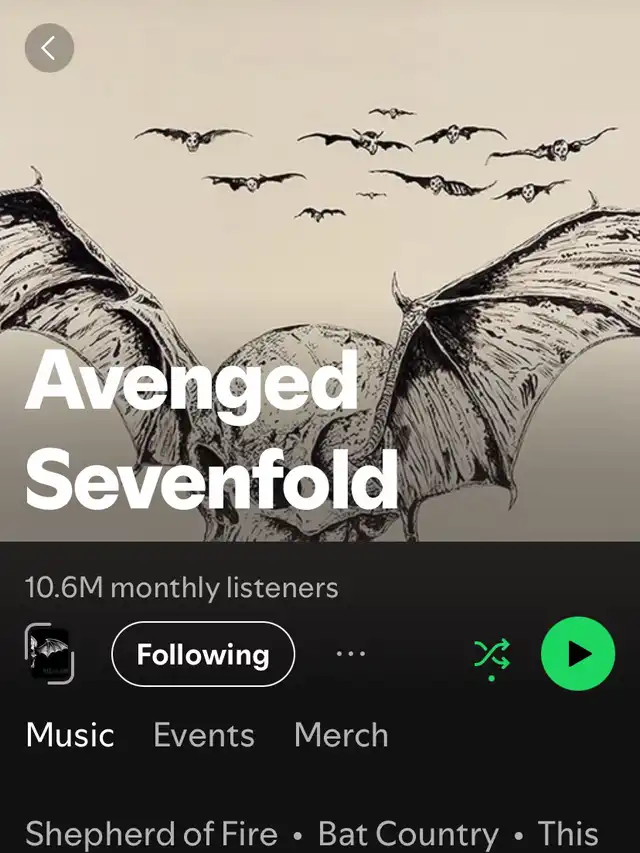Open the three-dot more options menu
Image resolution: width=640 pixels, height=853 pixels.
351,653
